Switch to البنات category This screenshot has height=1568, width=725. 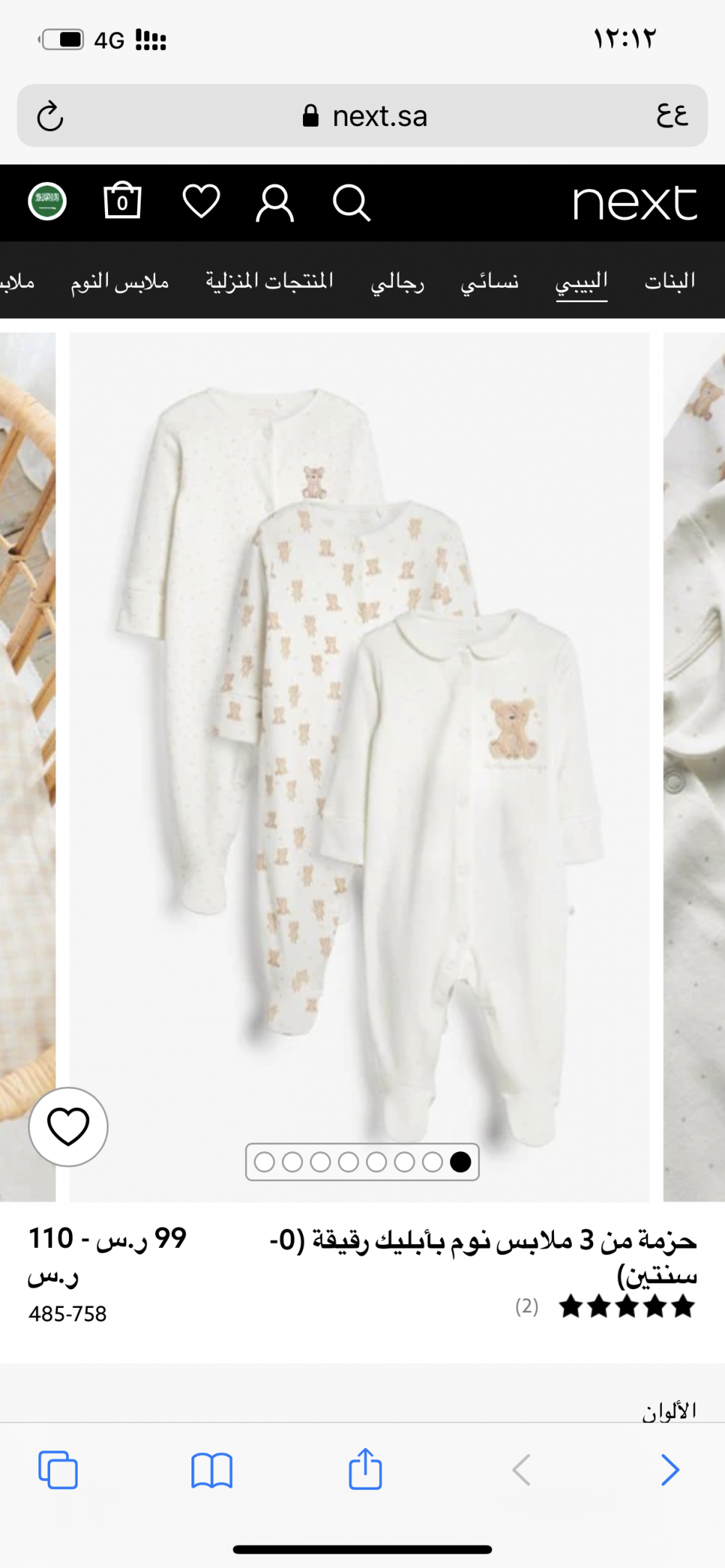pyautogui.click(x=670, y=280)
